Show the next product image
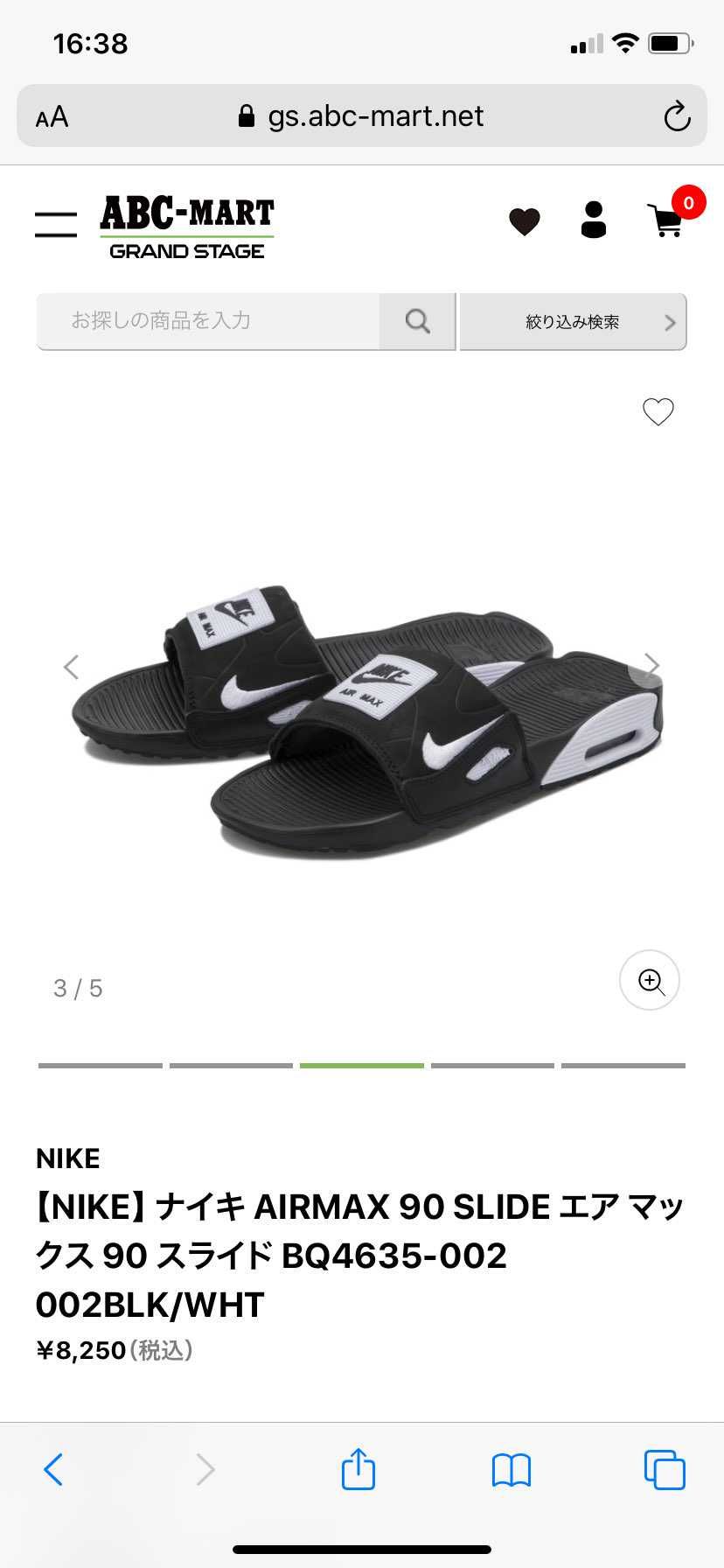 tap(651, 666)
